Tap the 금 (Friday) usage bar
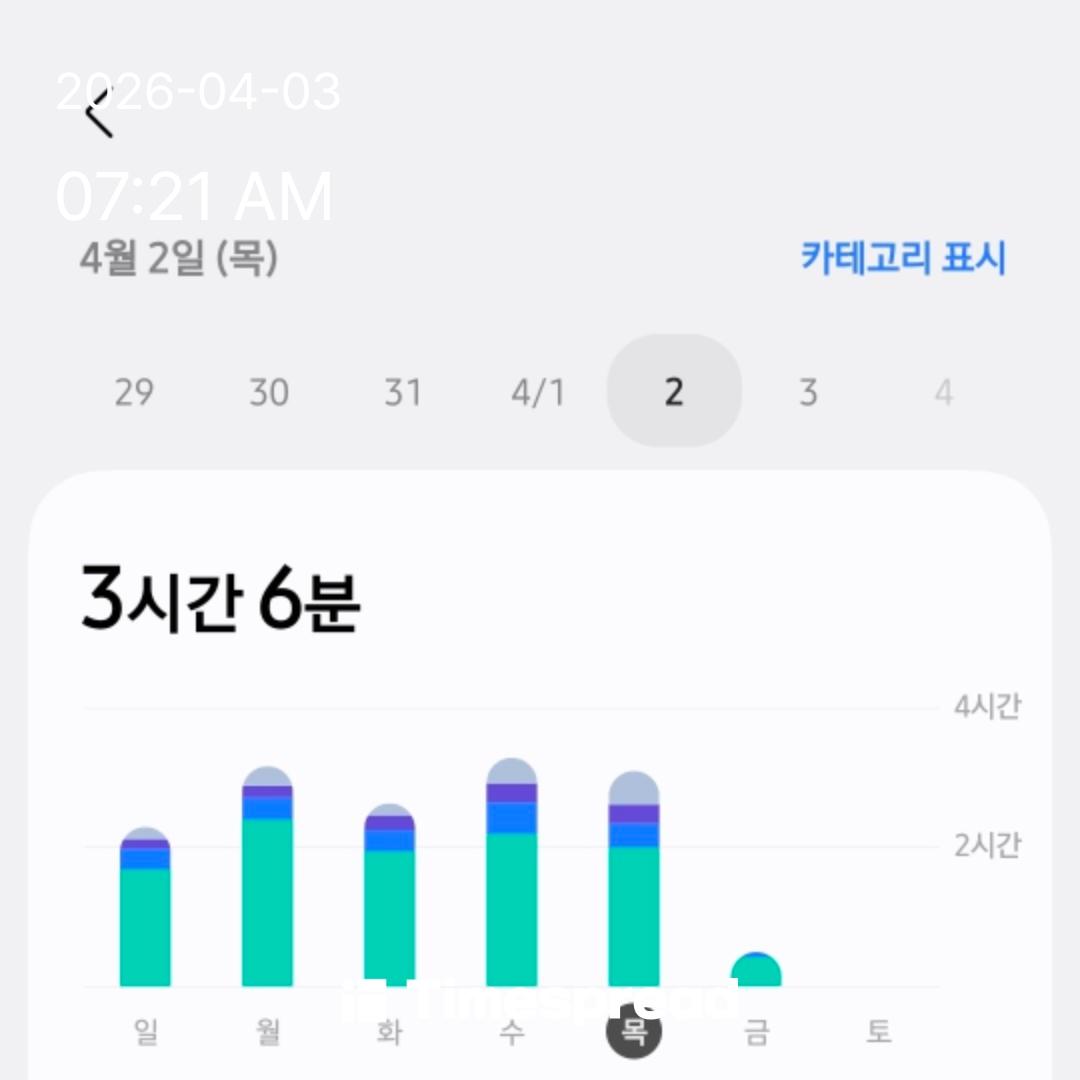 click(756, 972)
